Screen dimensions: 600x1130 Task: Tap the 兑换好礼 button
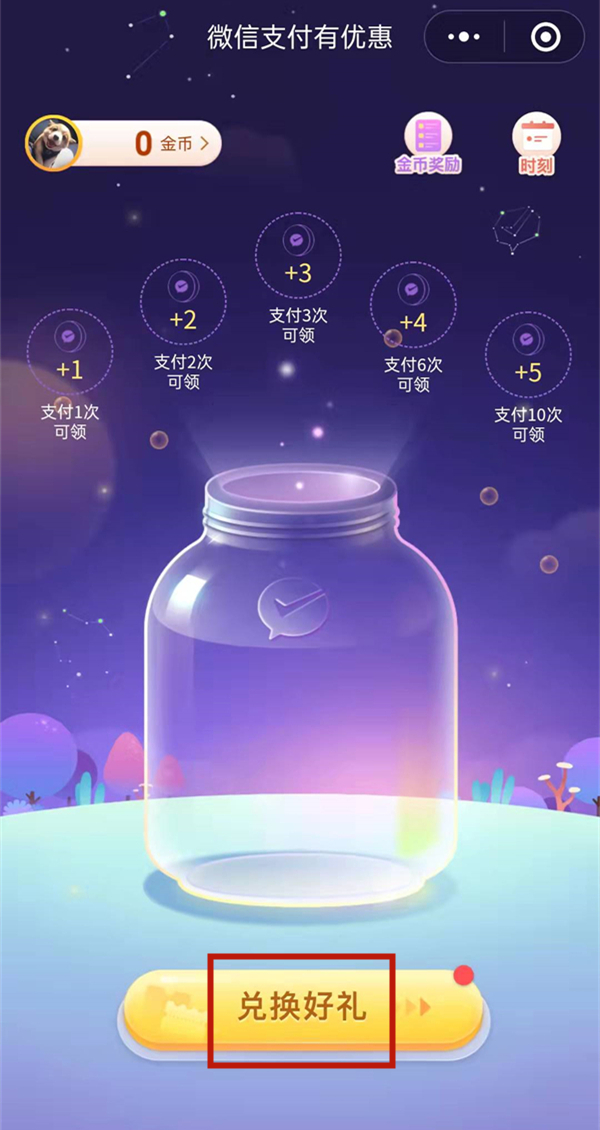tap(301, 1007)
